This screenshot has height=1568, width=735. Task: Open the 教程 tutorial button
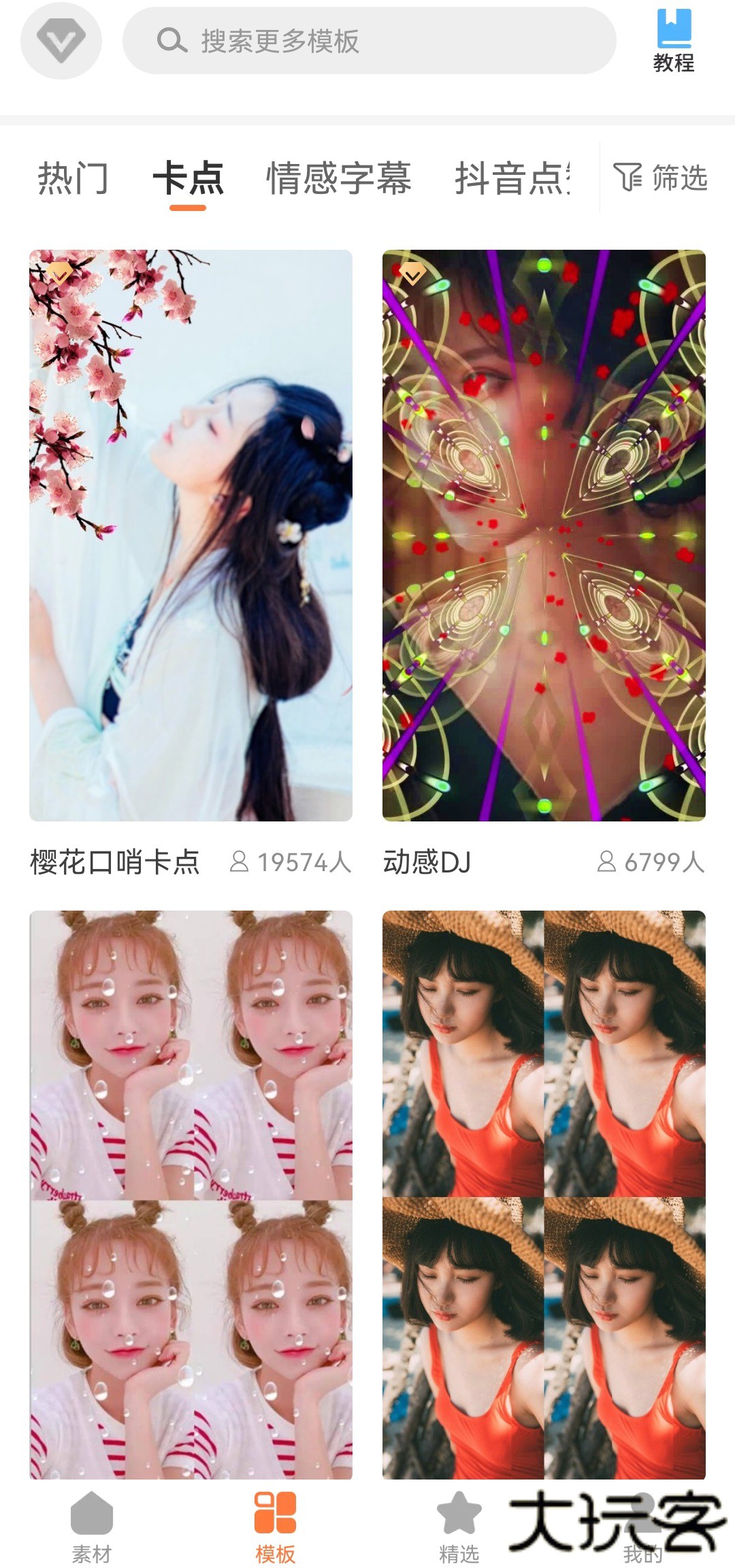674,42
